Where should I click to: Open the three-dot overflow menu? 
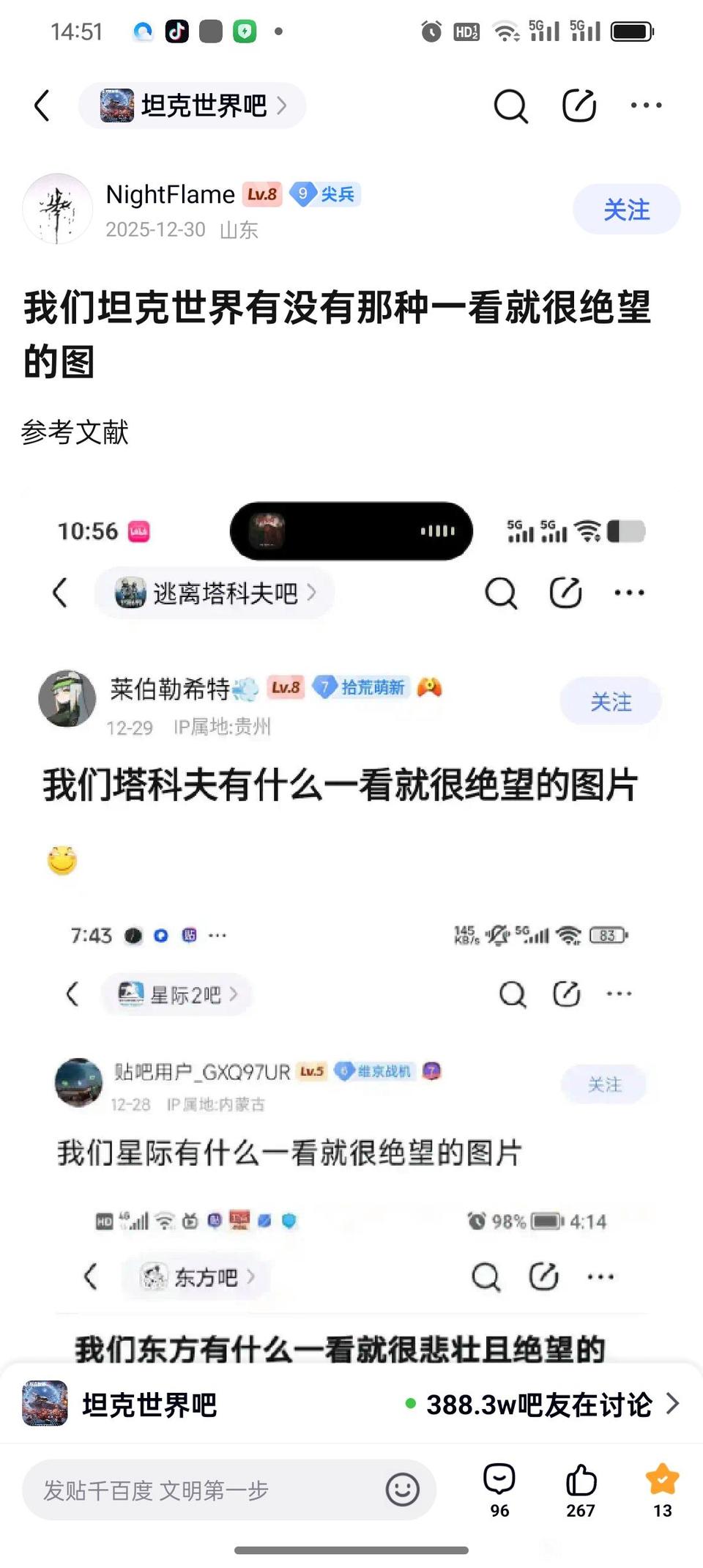click(647, 106)
